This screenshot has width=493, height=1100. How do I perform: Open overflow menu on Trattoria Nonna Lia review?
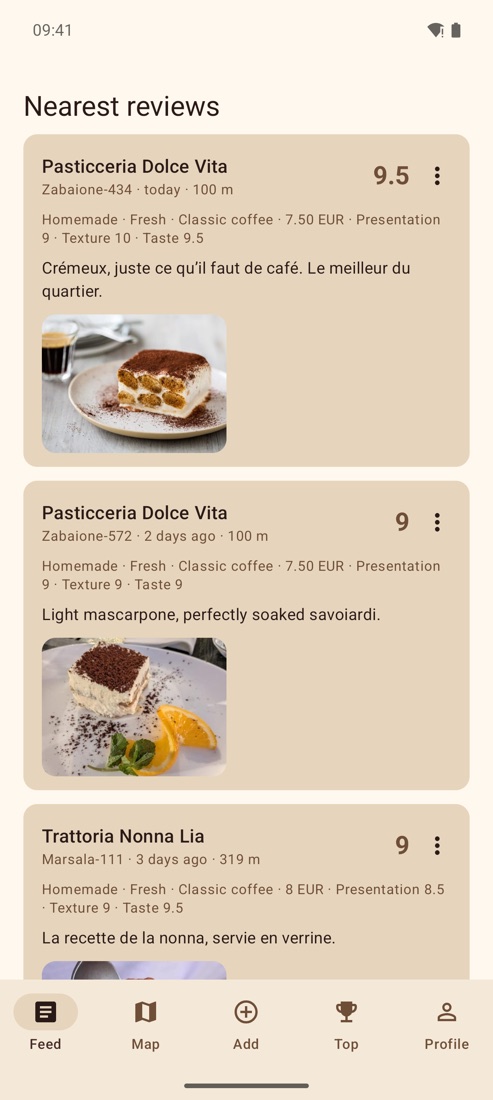[437, 845]
